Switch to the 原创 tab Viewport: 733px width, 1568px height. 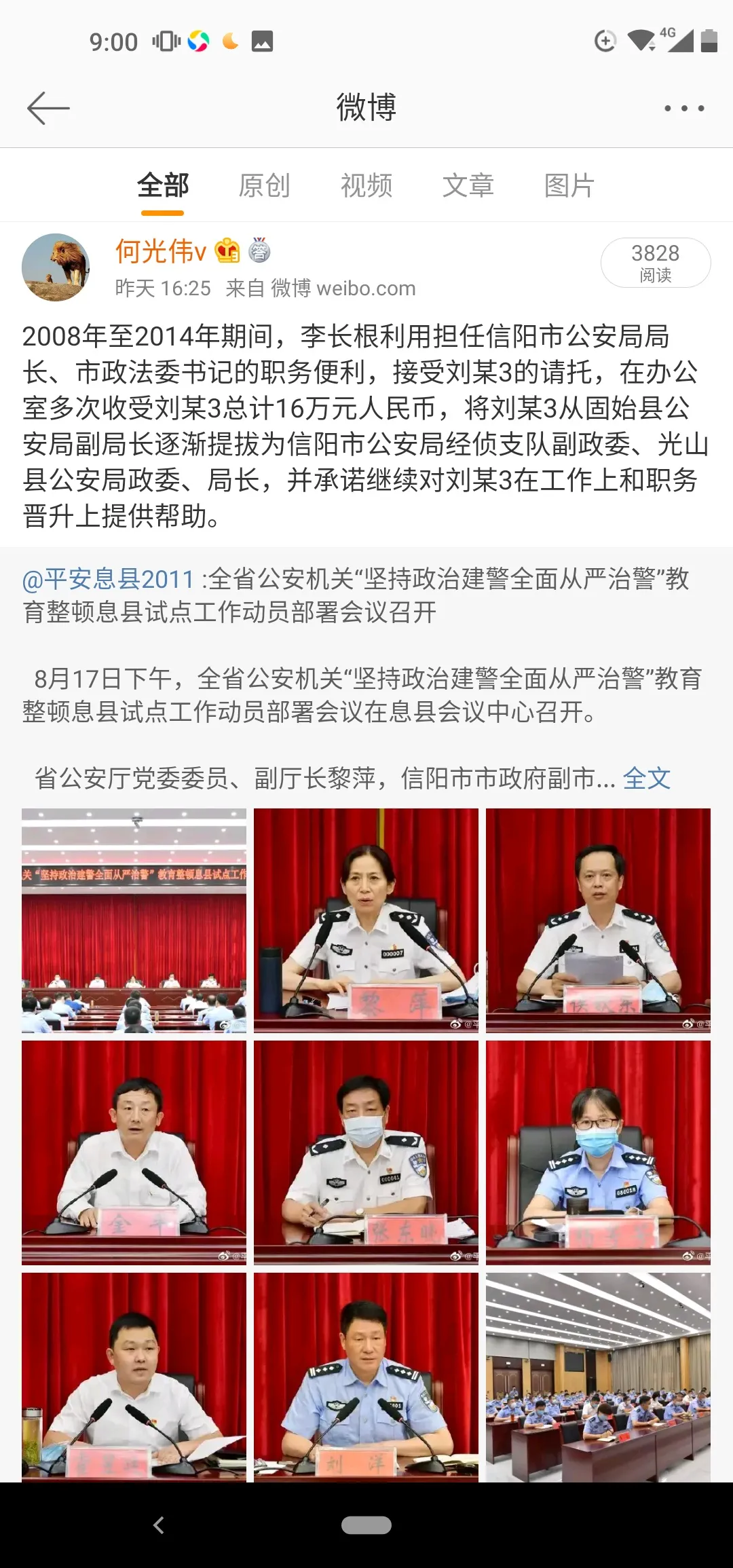(265, 185)
